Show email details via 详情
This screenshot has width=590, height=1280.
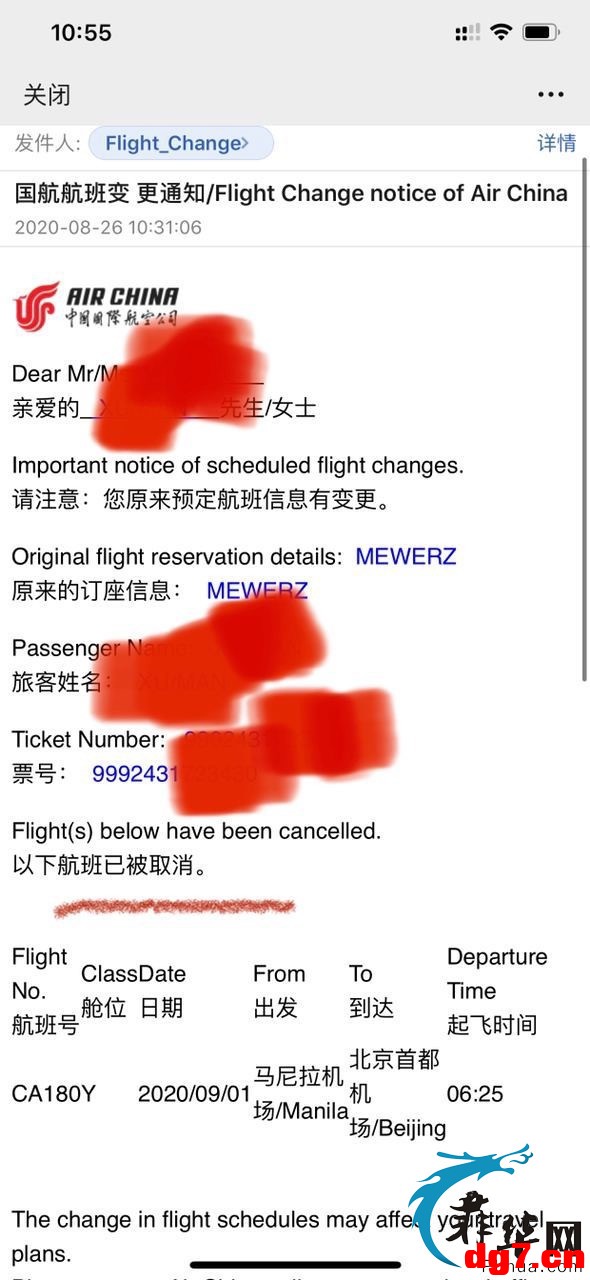(557, 143)
